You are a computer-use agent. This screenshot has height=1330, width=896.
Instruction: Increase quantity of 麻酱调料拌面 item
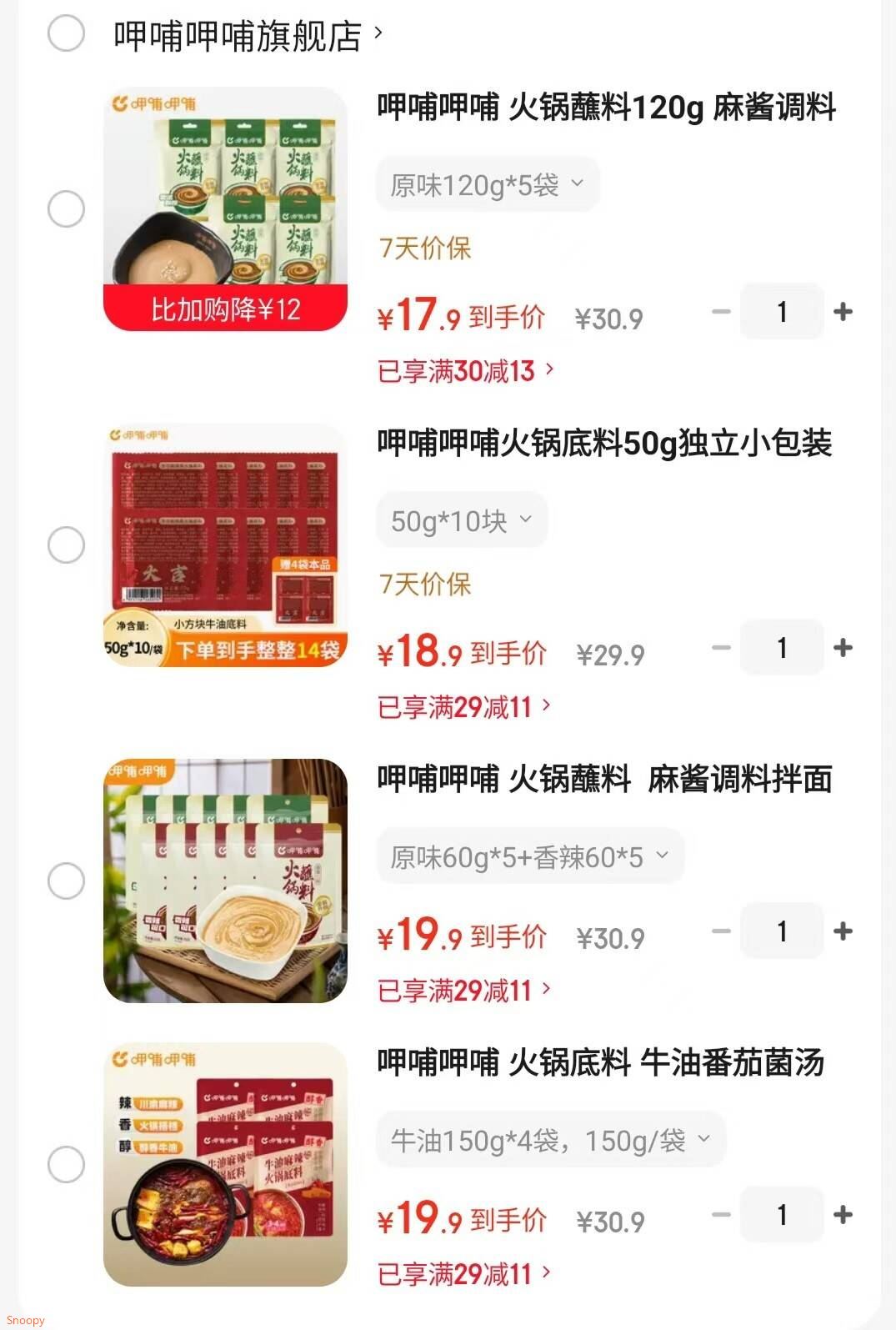tap(844, 931)
